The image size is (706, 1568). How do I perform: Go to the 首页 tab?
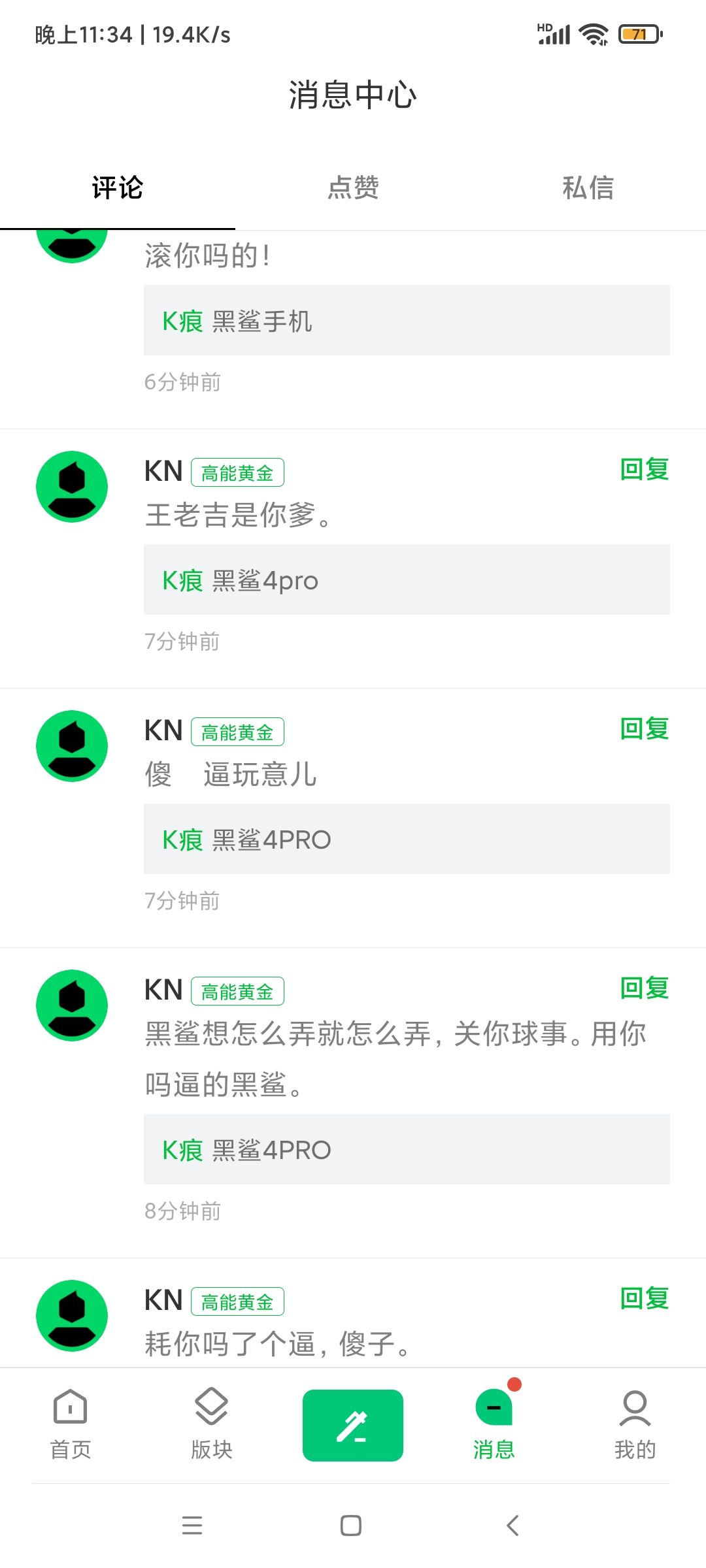click(71, 1425)
